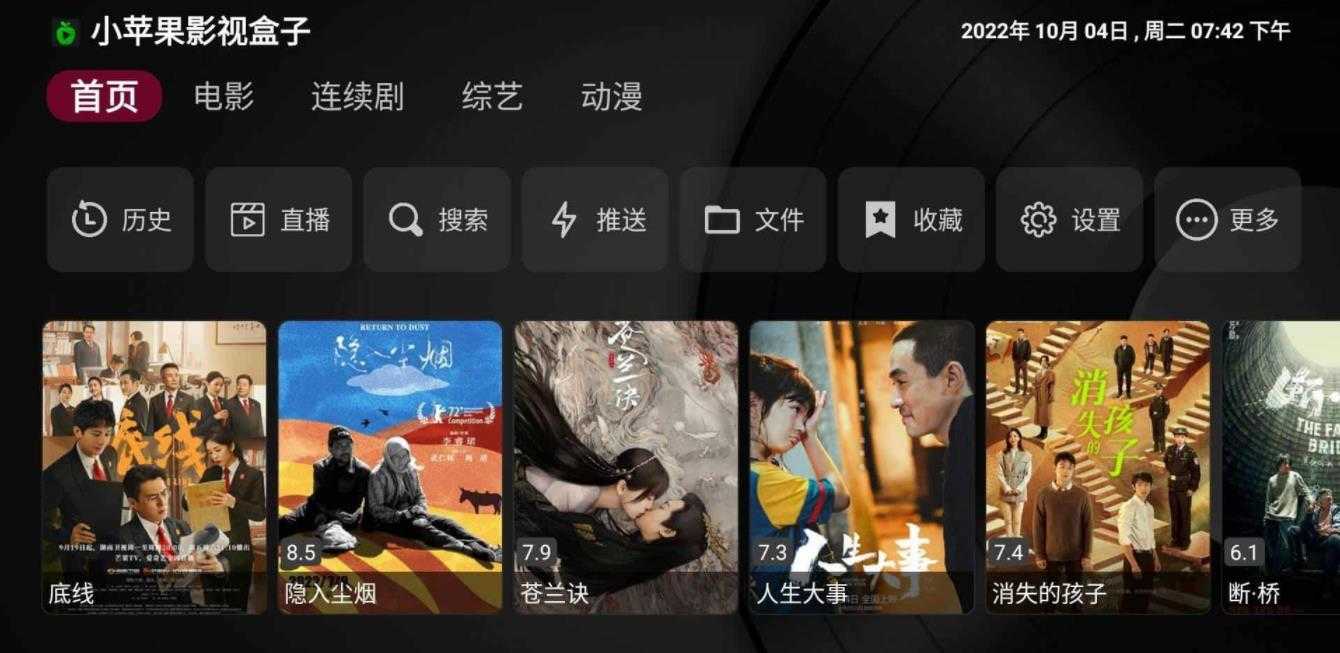This screenshot has height=653, width=1340.
Task: Open the 底线 poster card
Action: [x=154, y=466]
